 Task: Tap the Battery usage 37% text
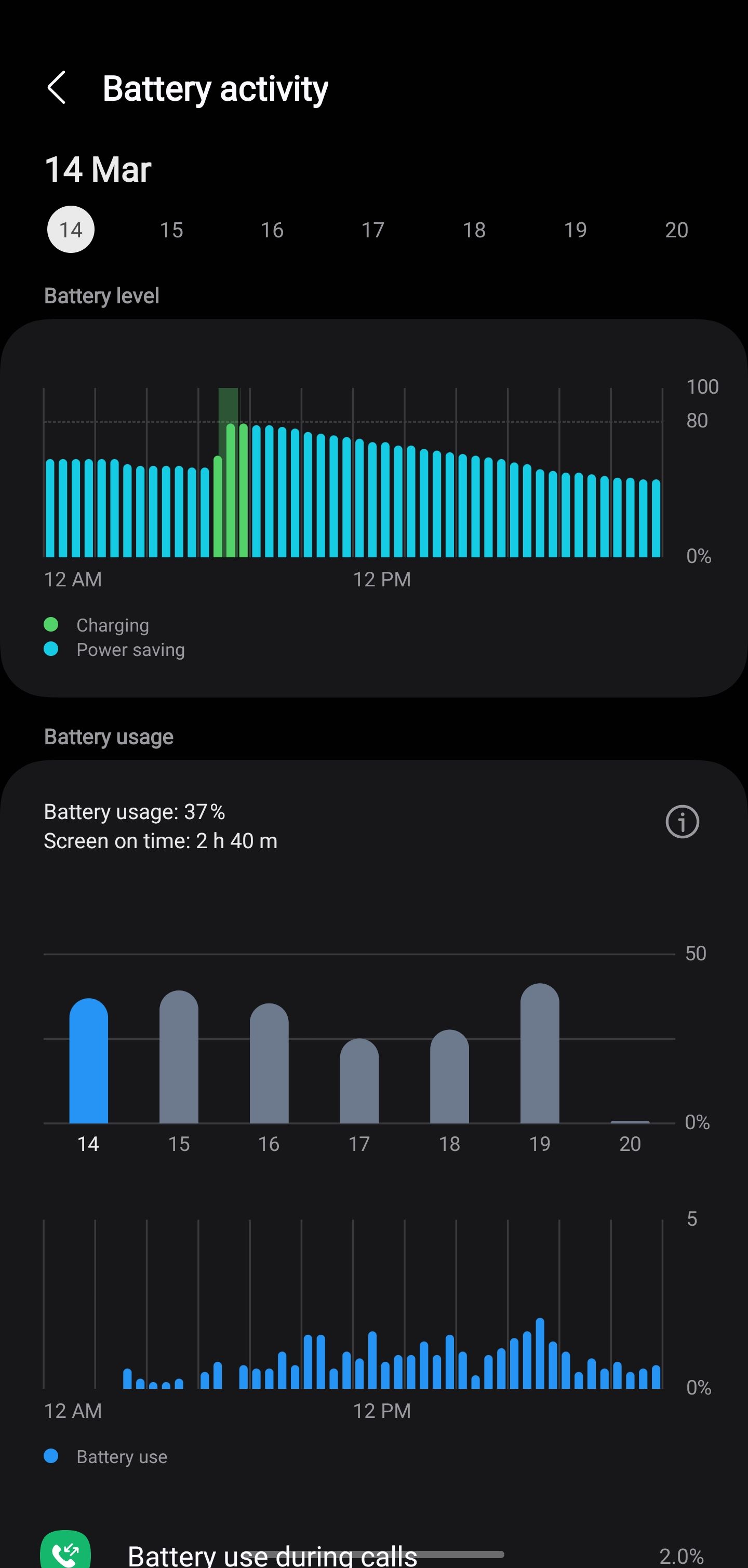[x=135, y=811]
